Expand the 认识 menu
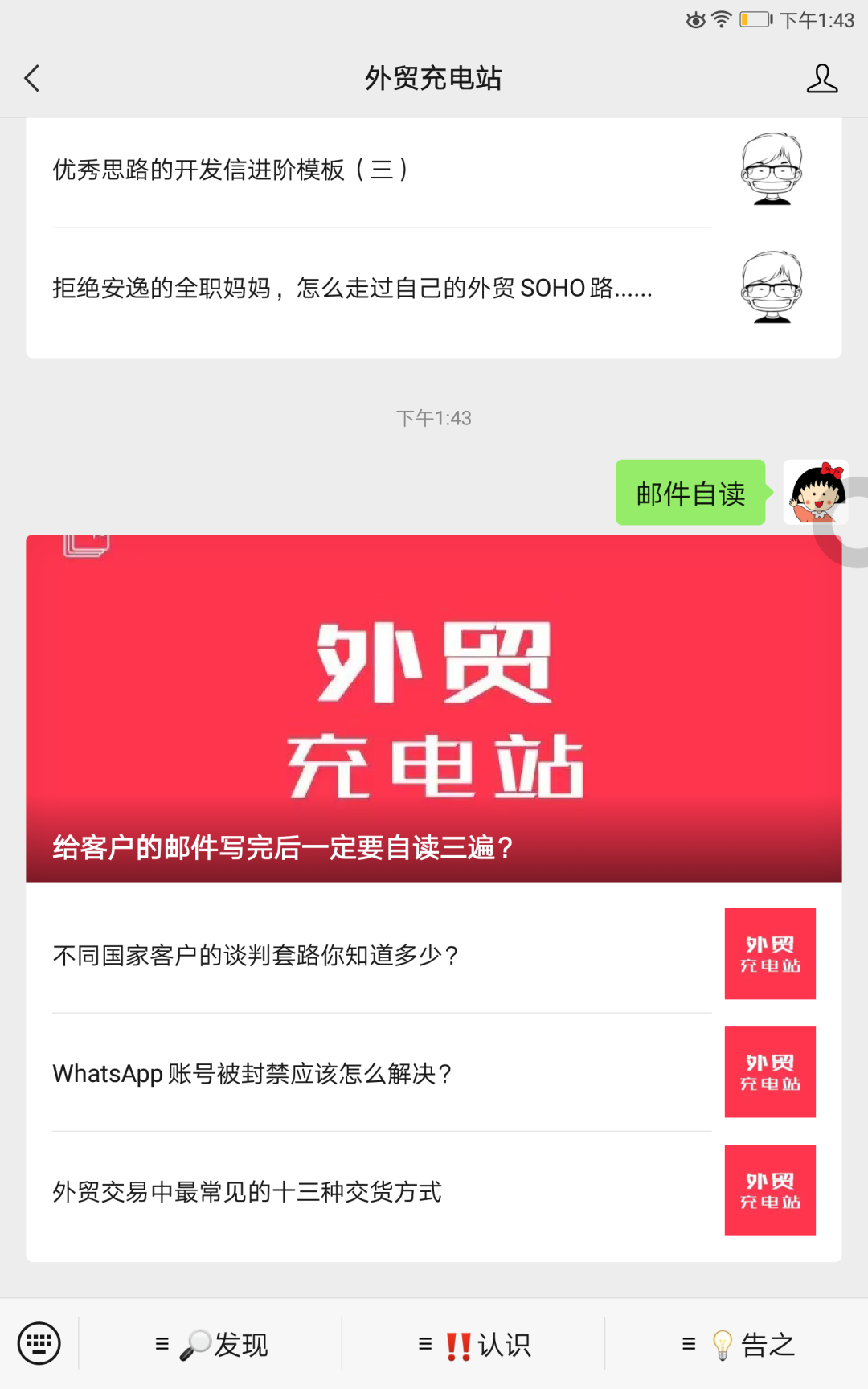This screenshot has width=868, height=1389. coord(473,1344)
